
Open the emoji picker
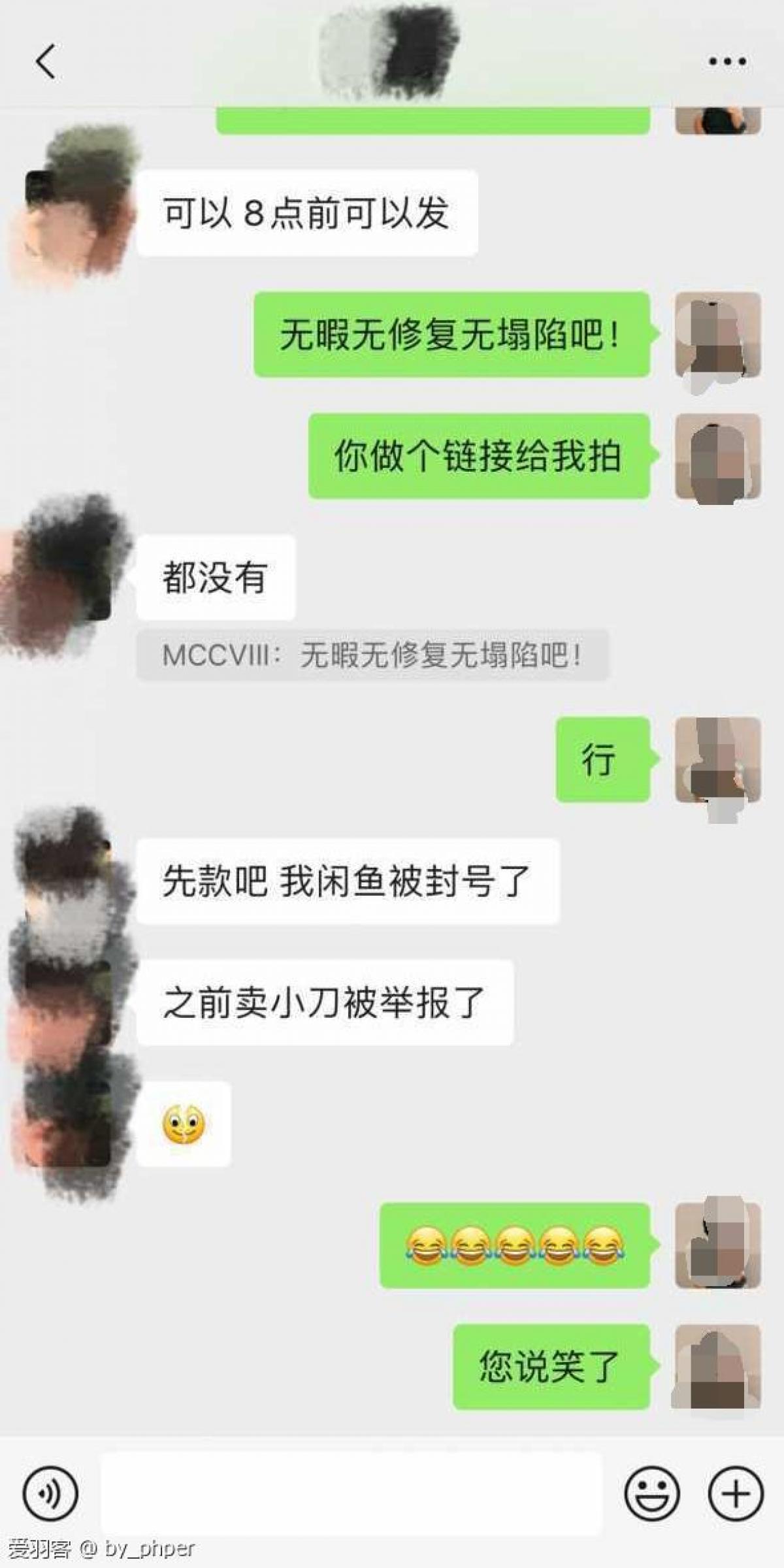tap(651, 1493)
